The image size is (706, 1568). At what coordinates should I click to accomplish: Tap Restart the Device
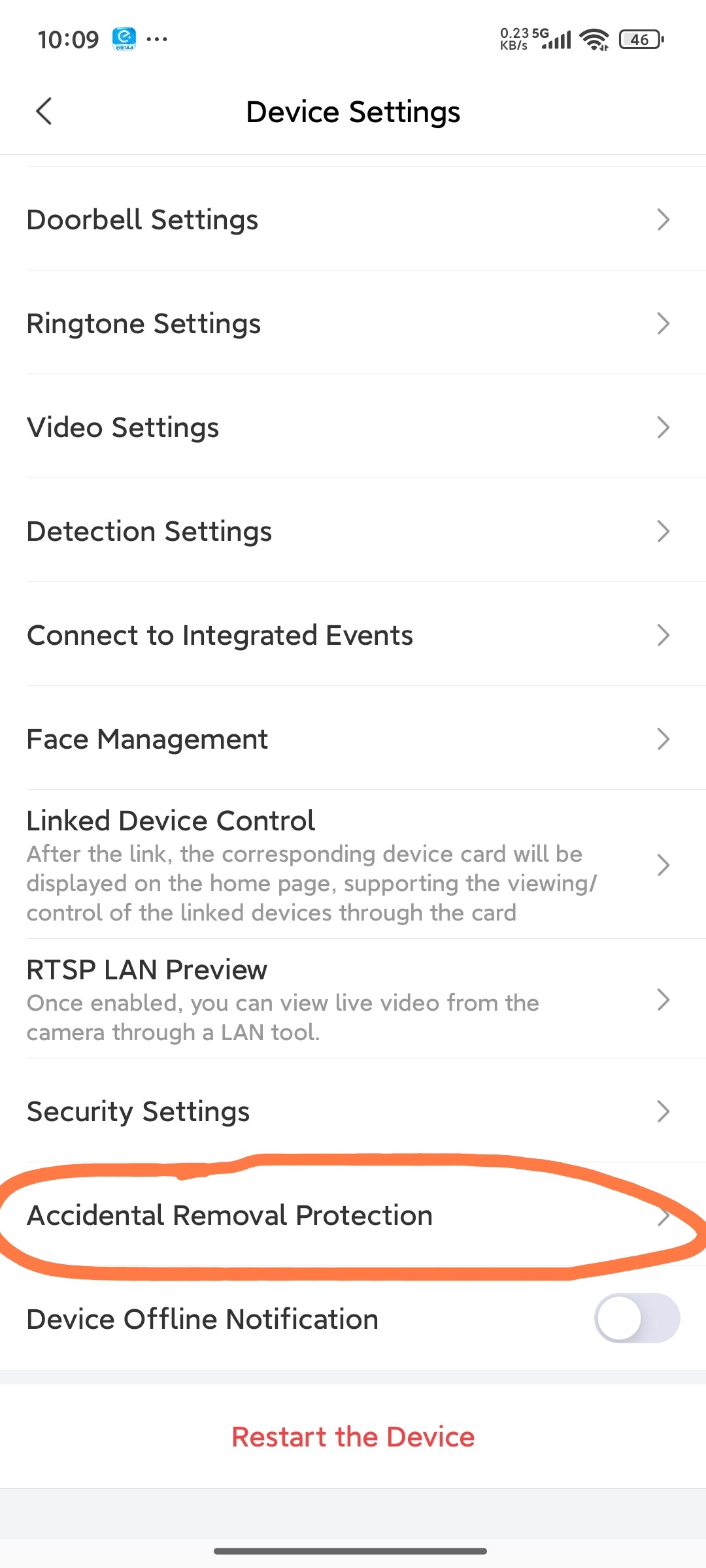353,1437
